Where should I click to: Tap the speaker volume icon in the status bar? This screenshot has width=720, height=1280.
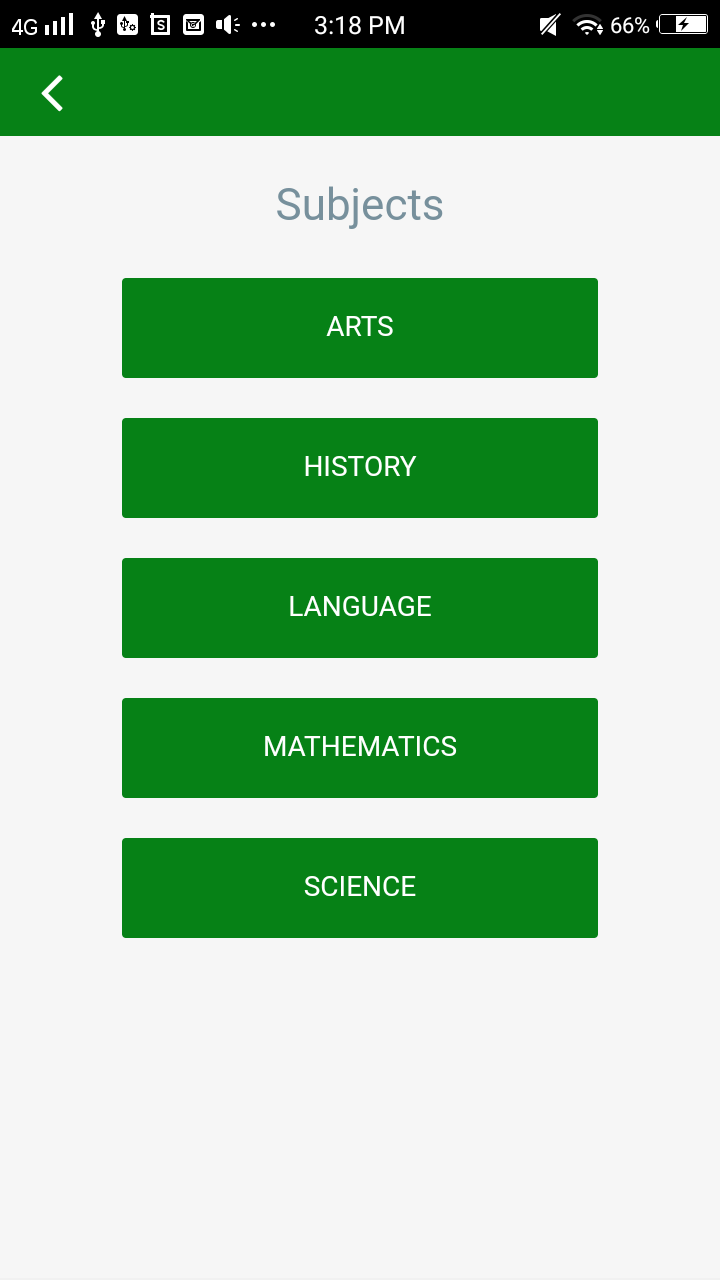(226, 25)
